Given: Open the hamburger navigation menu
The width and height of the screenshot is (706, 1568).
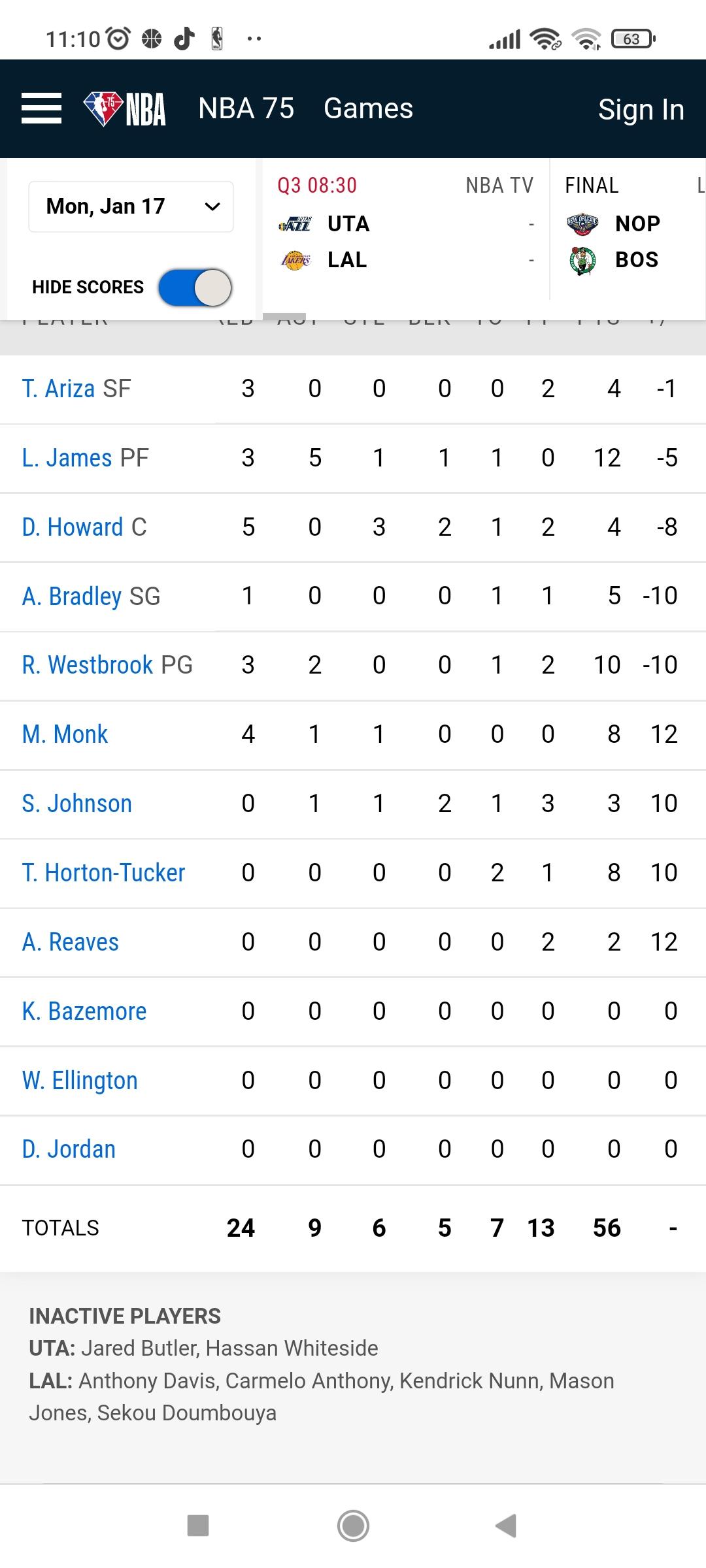Looking at the screenshot, I should [x=41, y=108].
